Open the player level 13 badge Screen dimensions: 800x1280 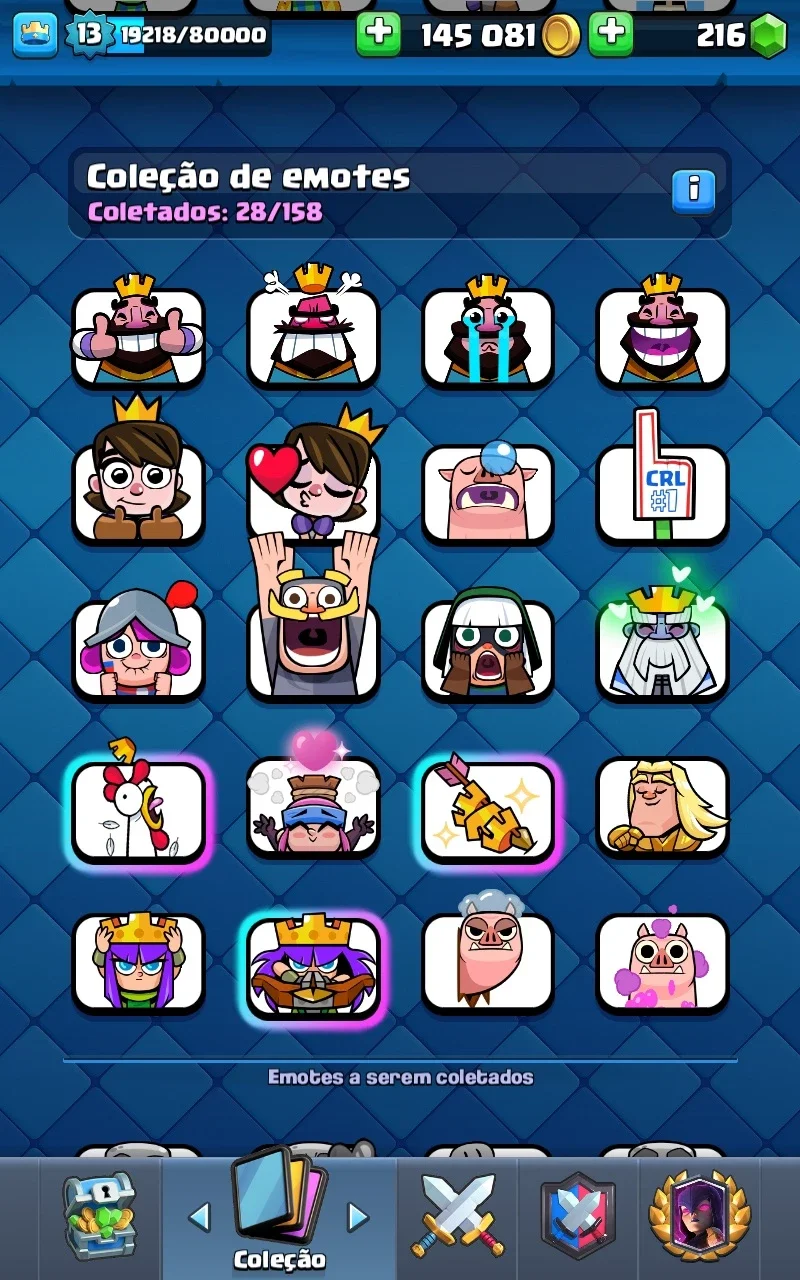(x=88, y=35)
